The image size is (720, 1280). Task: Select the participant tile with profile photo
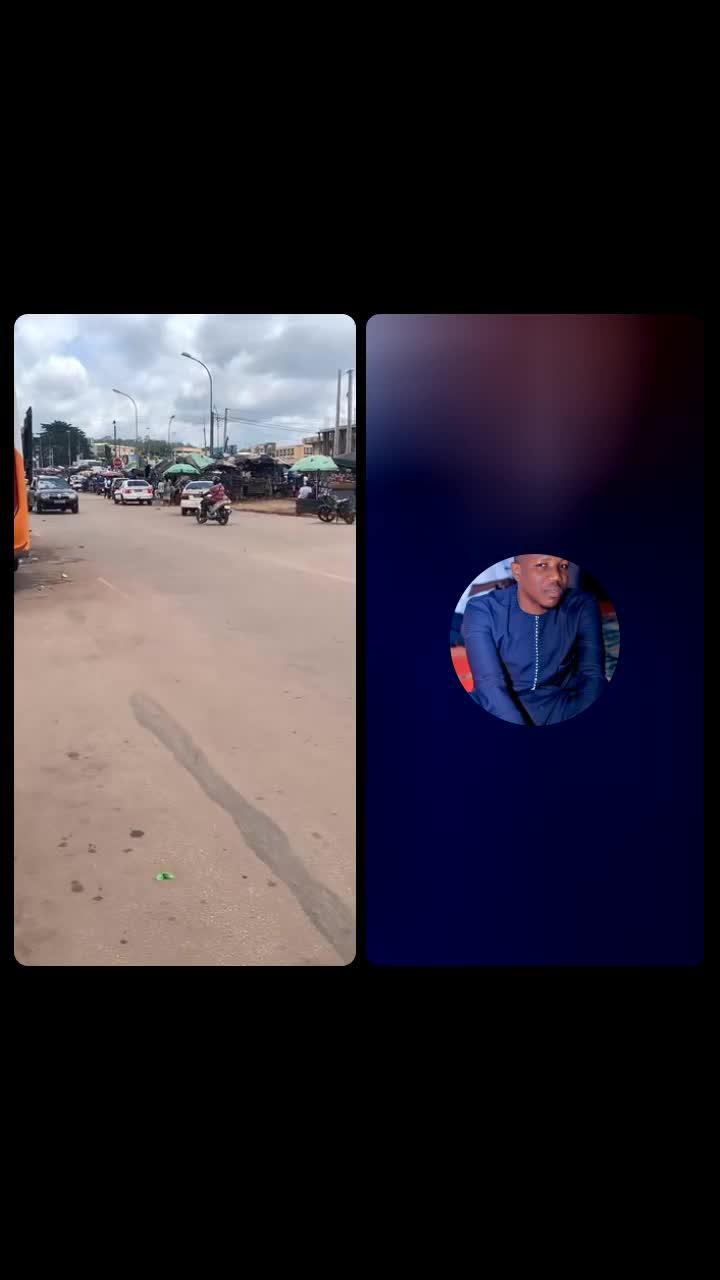[535, 640]
